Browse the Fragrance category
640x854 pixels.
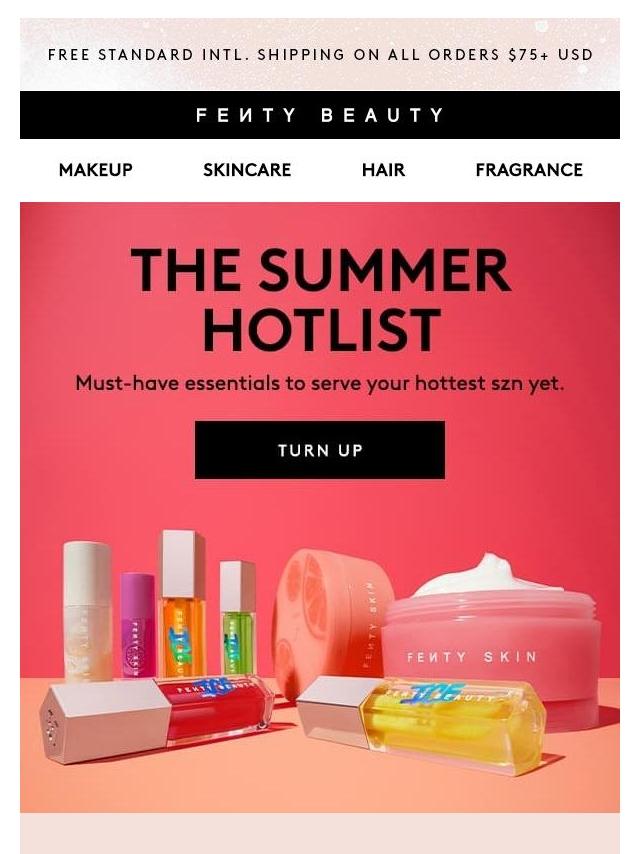(529, 170)
